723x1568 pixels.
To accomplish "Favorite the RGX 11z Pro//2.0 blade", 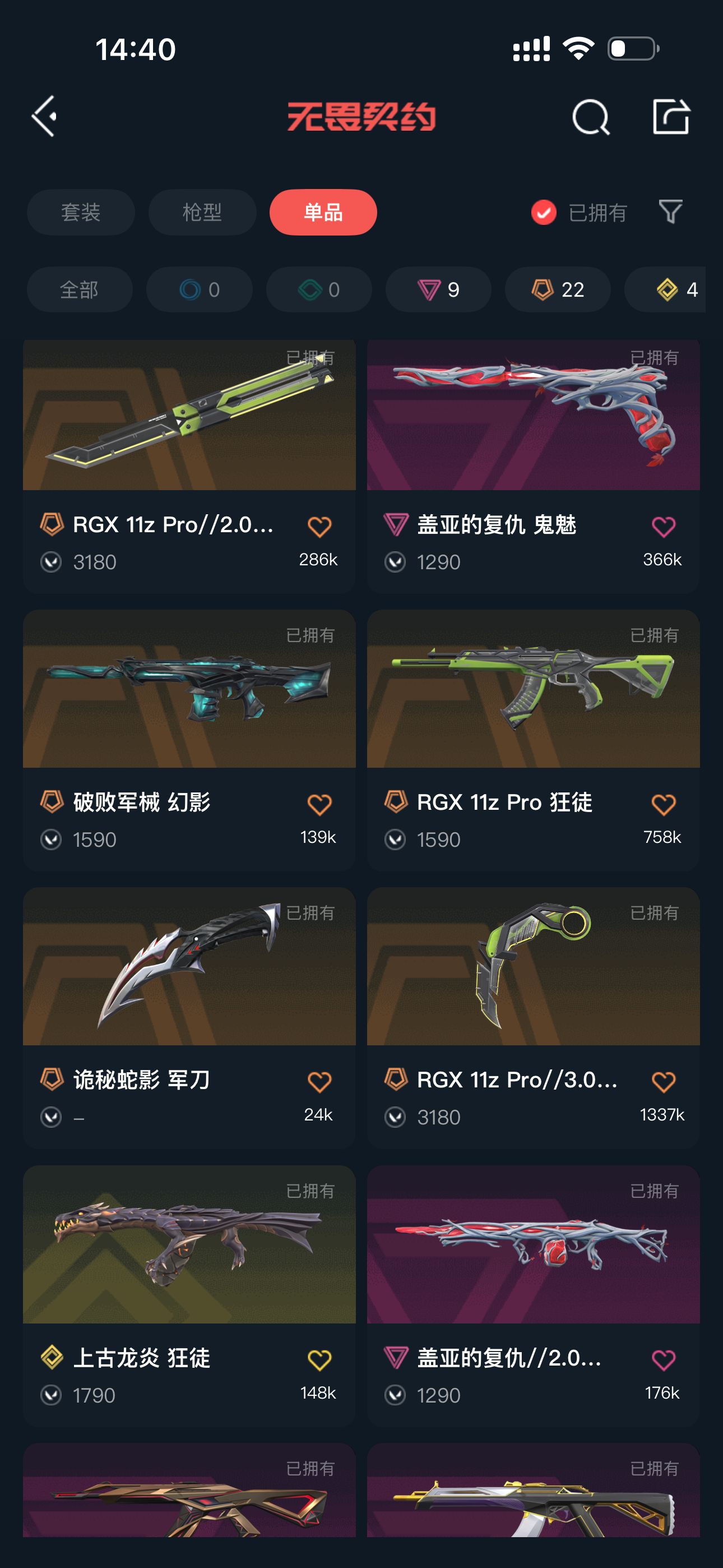I will tap(319, 527).
